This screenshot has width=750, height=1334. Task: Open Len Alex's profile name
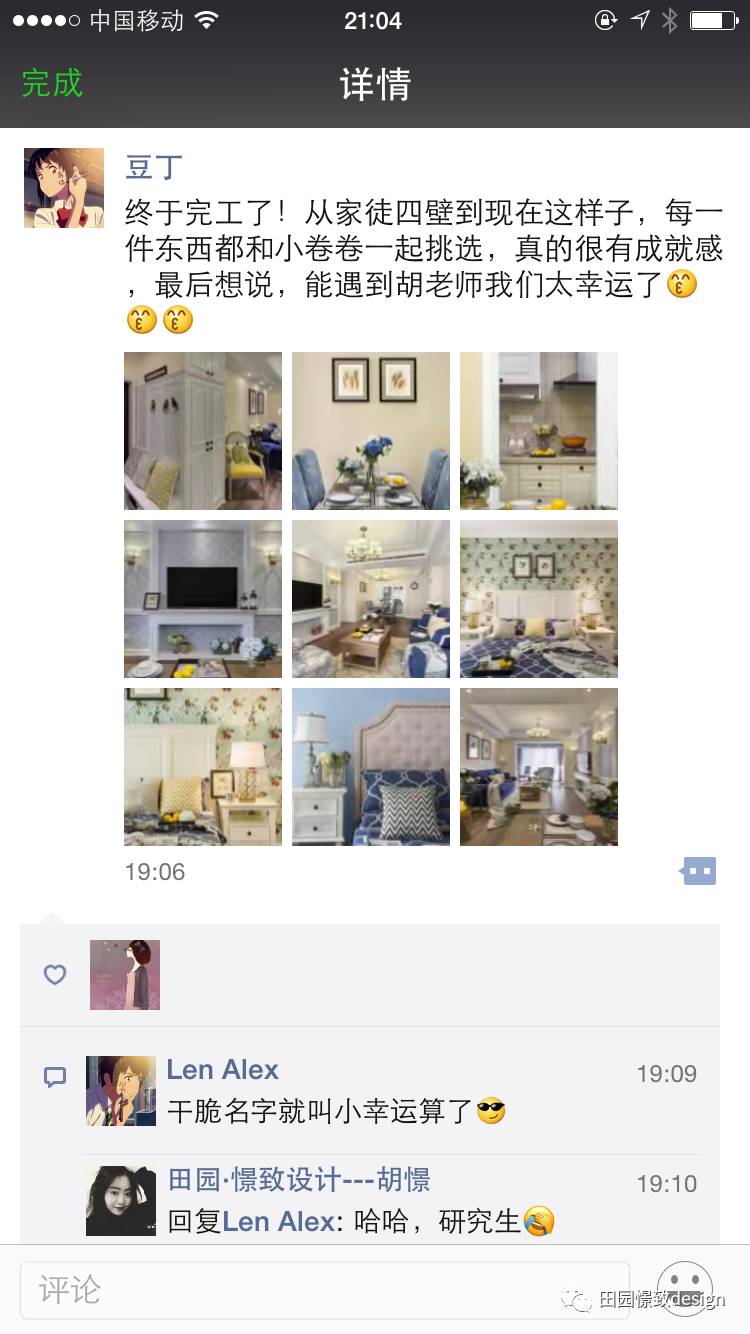click(x=222, y=1070)
